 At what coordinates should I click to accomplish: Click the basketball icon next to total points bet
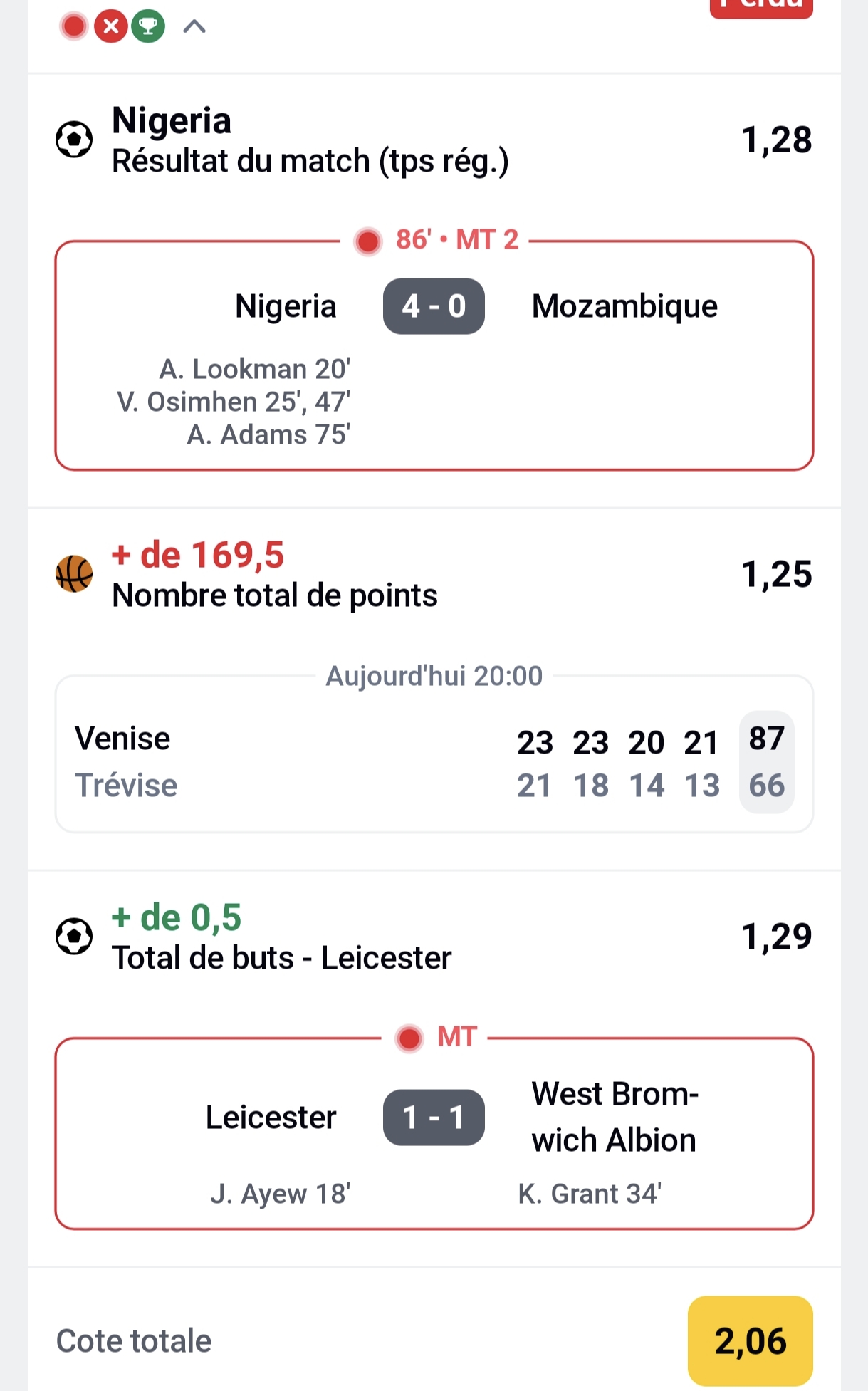point(75,575)
